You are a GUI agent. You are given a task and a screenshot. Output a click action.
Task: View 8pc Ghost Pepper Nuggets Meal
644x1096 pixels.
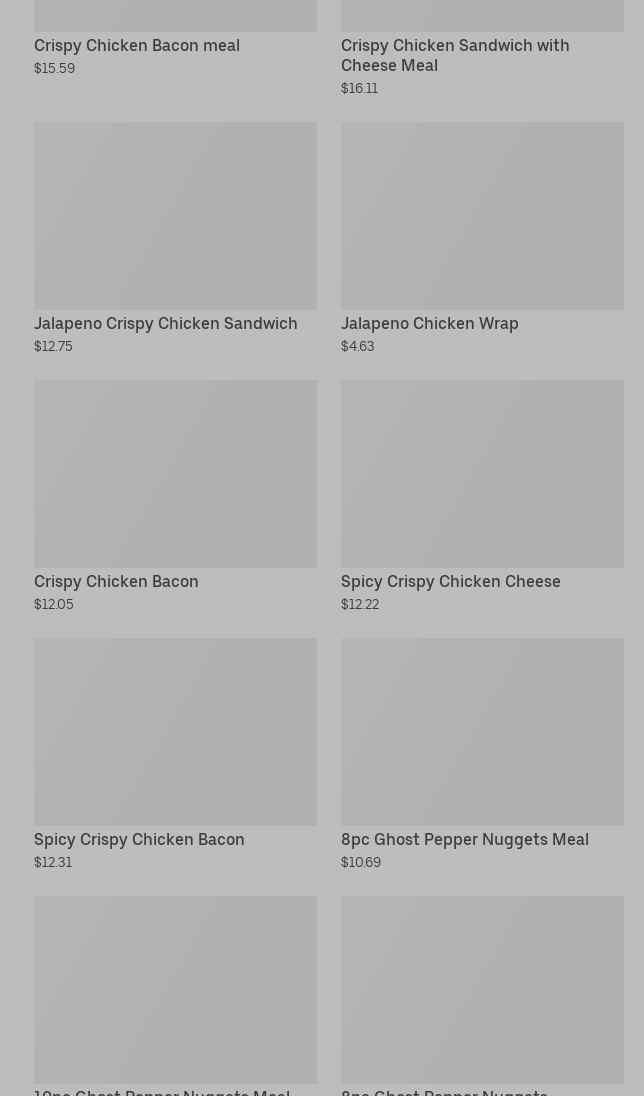pyautogui.click(x=482, y=754)
